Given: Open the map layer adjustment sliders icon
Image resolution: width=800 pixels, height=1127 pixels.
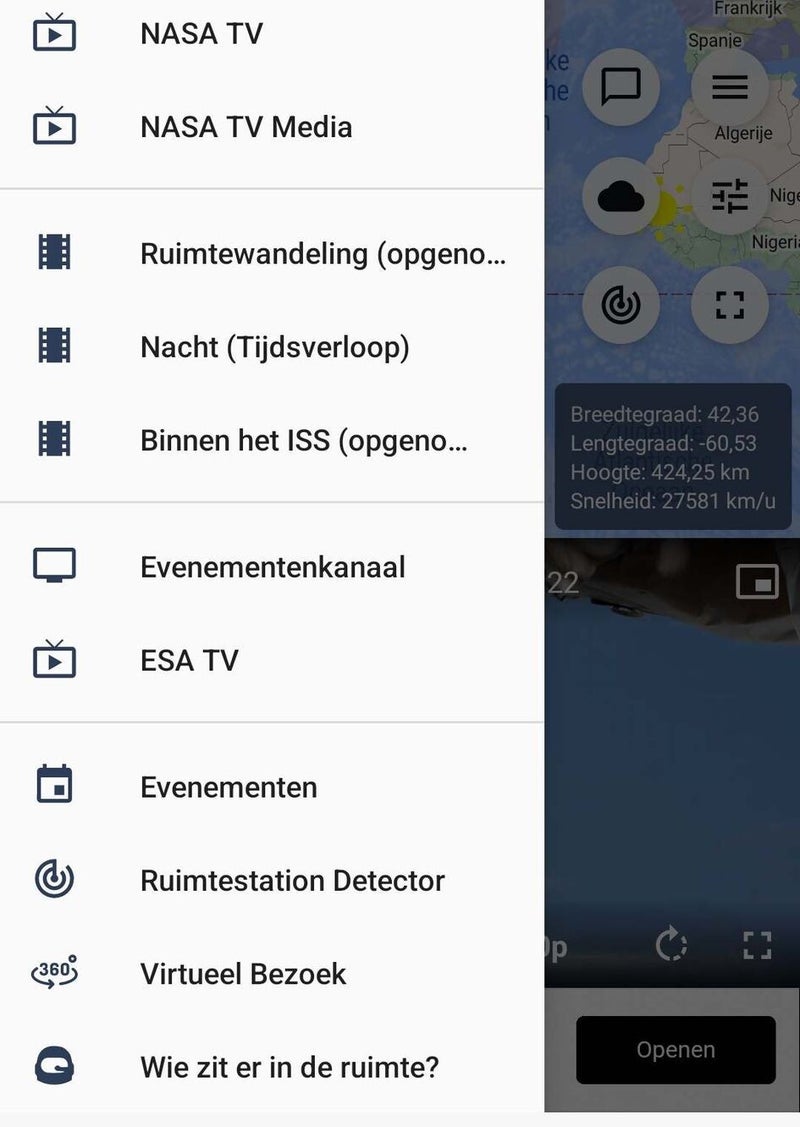Looking at the screenshot, I should [x=730, y=197].
